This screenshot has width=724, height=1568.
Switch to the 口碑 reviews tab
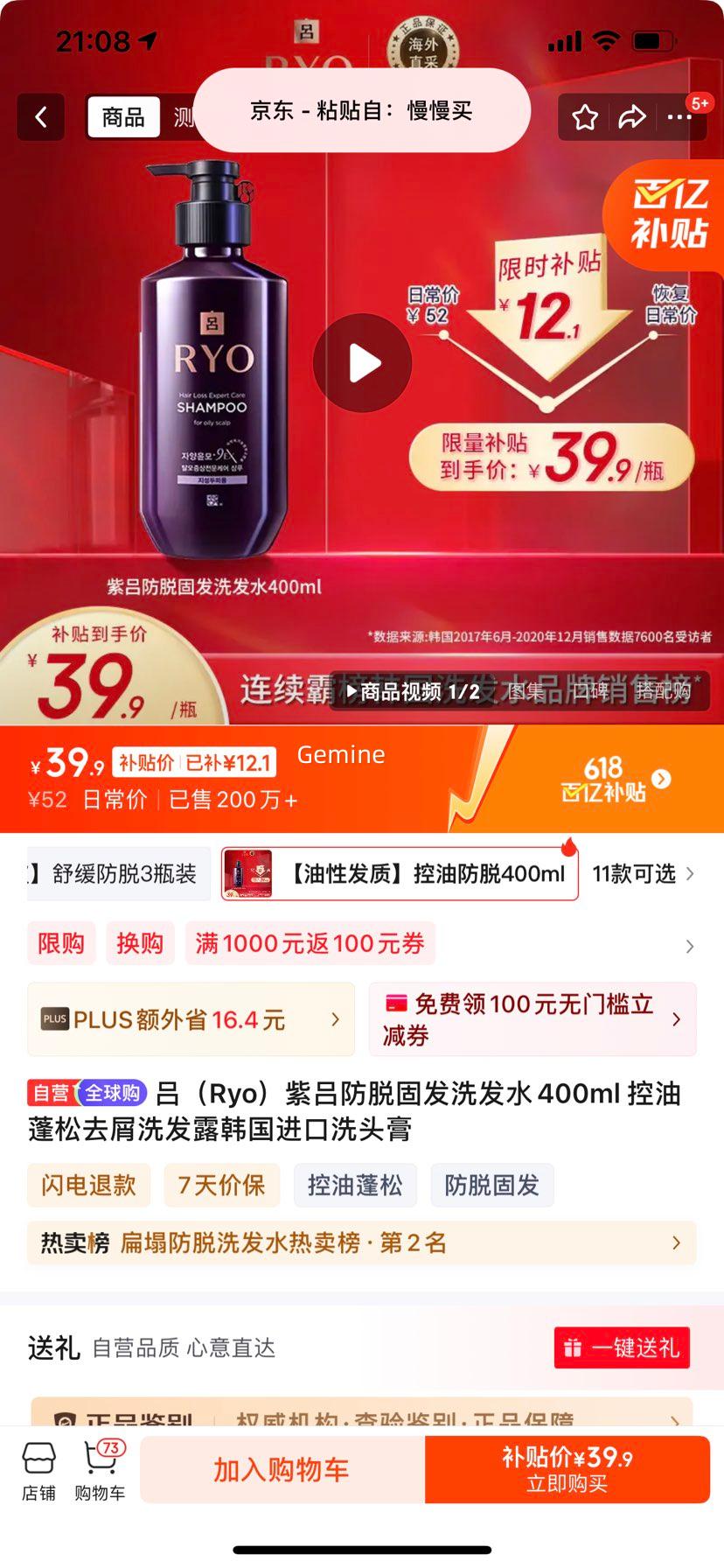tap(589, 691)
